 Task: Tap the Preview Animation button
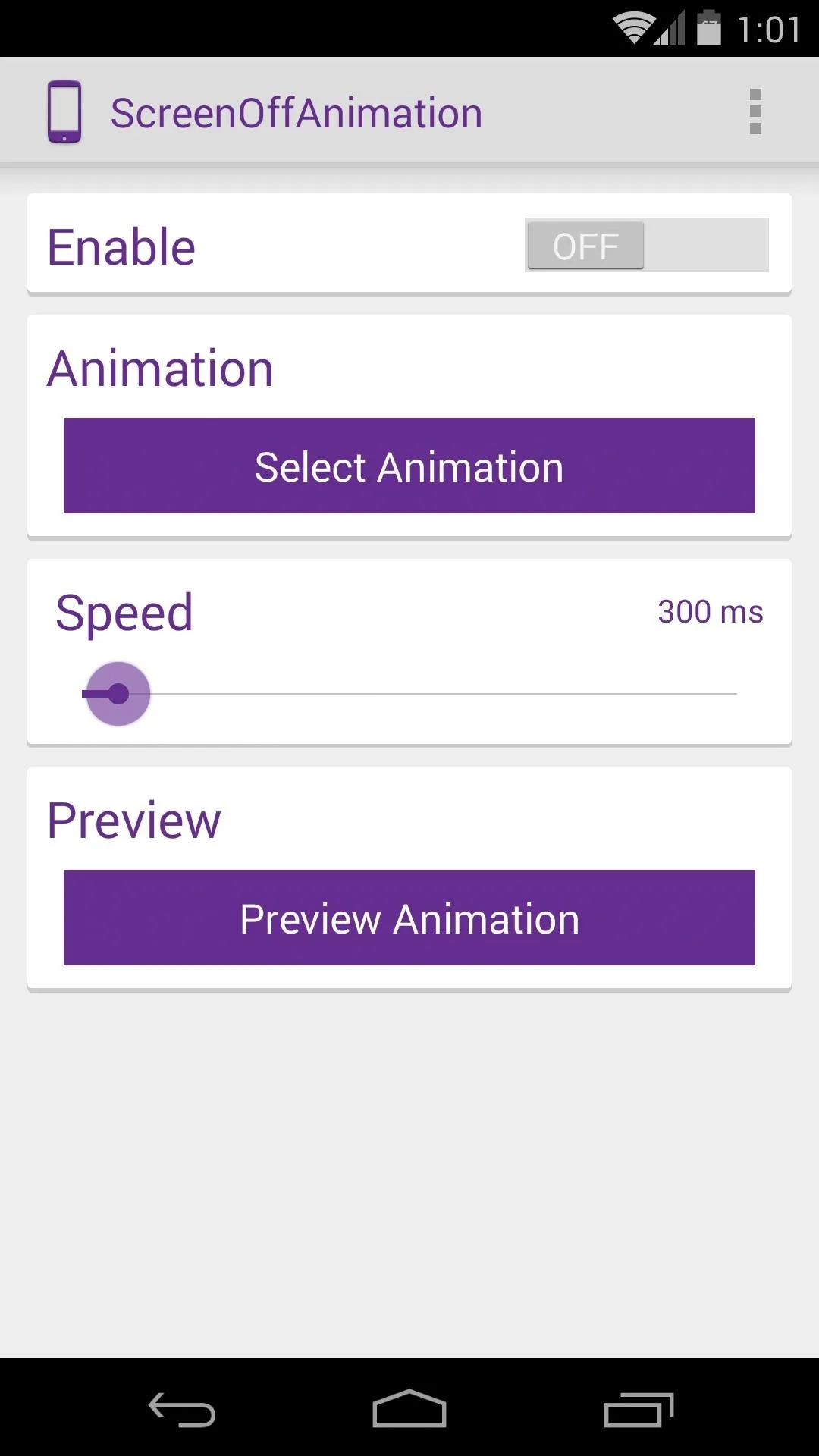tap(409, 918)
